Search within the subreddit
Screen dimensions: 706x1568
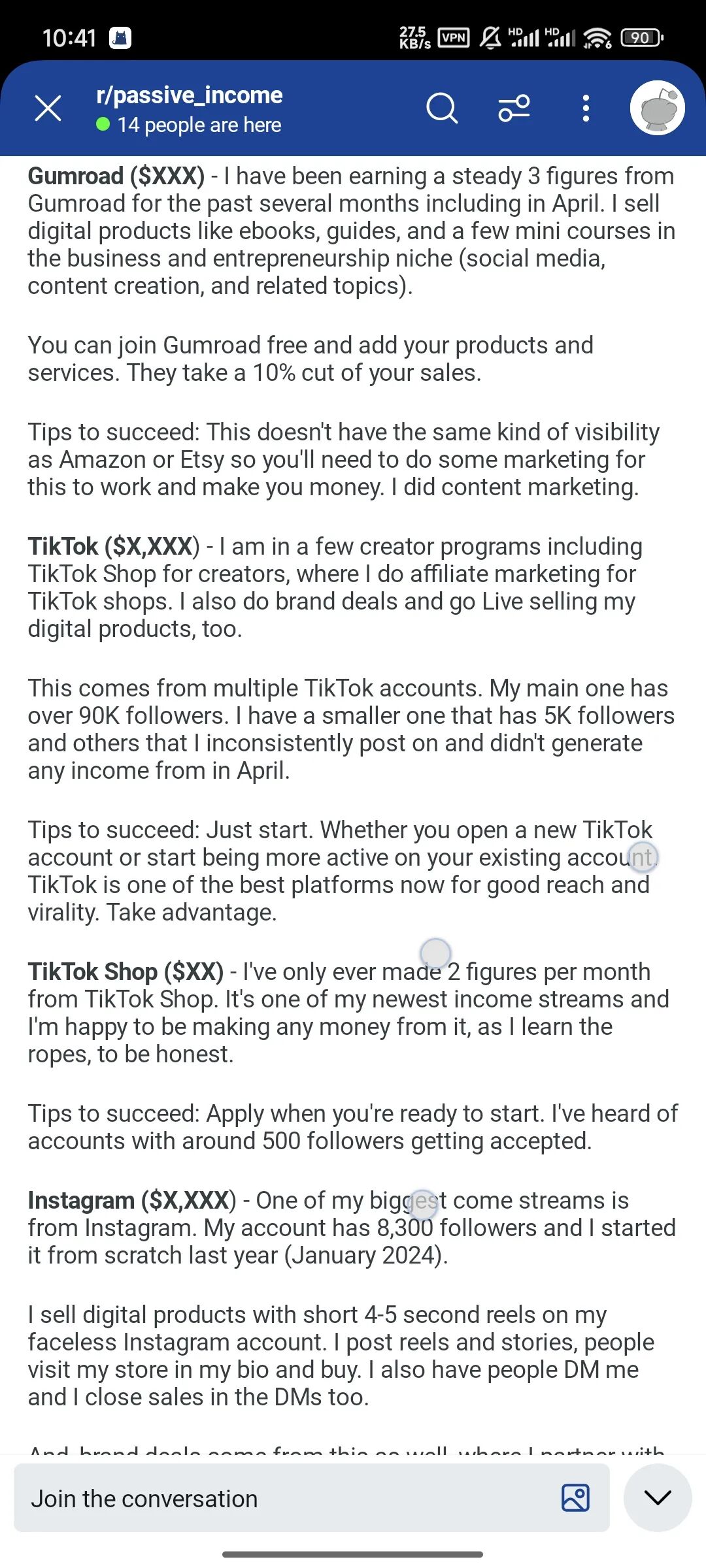pos(442,108)
